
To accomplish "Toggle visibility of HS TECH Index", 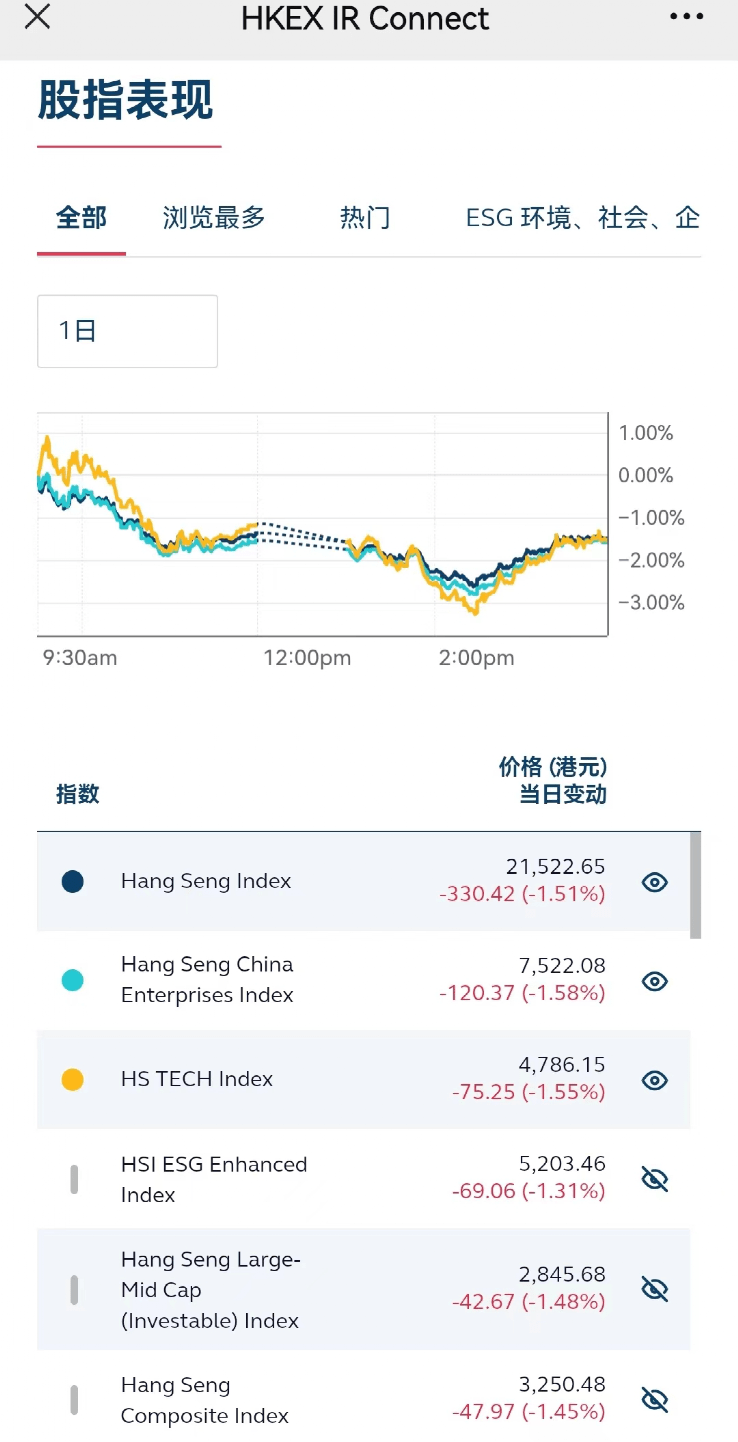I will point(654,1080).
